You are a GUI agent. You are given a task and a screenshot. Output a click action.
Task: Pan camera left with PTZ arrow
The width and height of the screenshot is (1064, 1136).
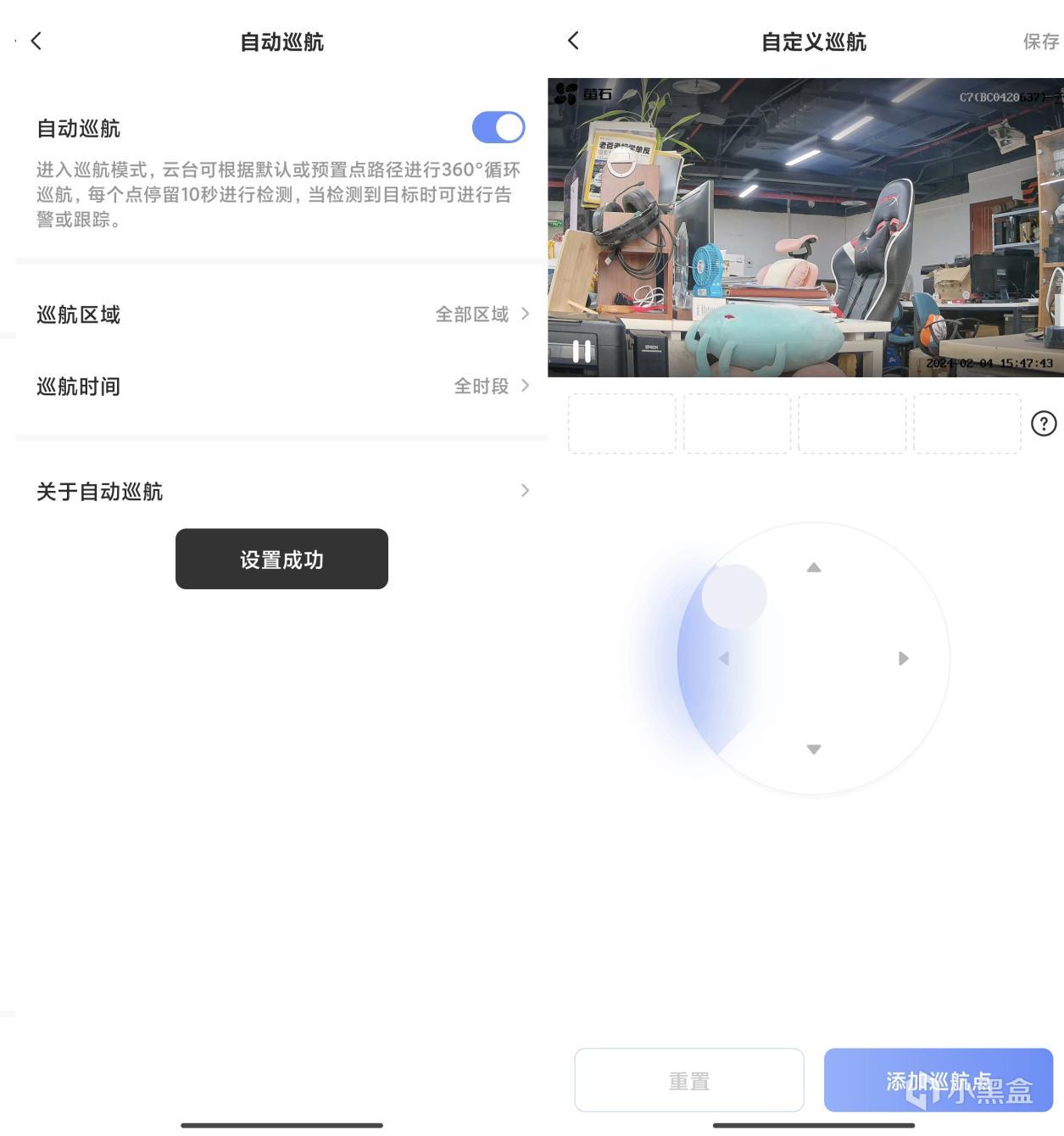click(x=724, y=659)
